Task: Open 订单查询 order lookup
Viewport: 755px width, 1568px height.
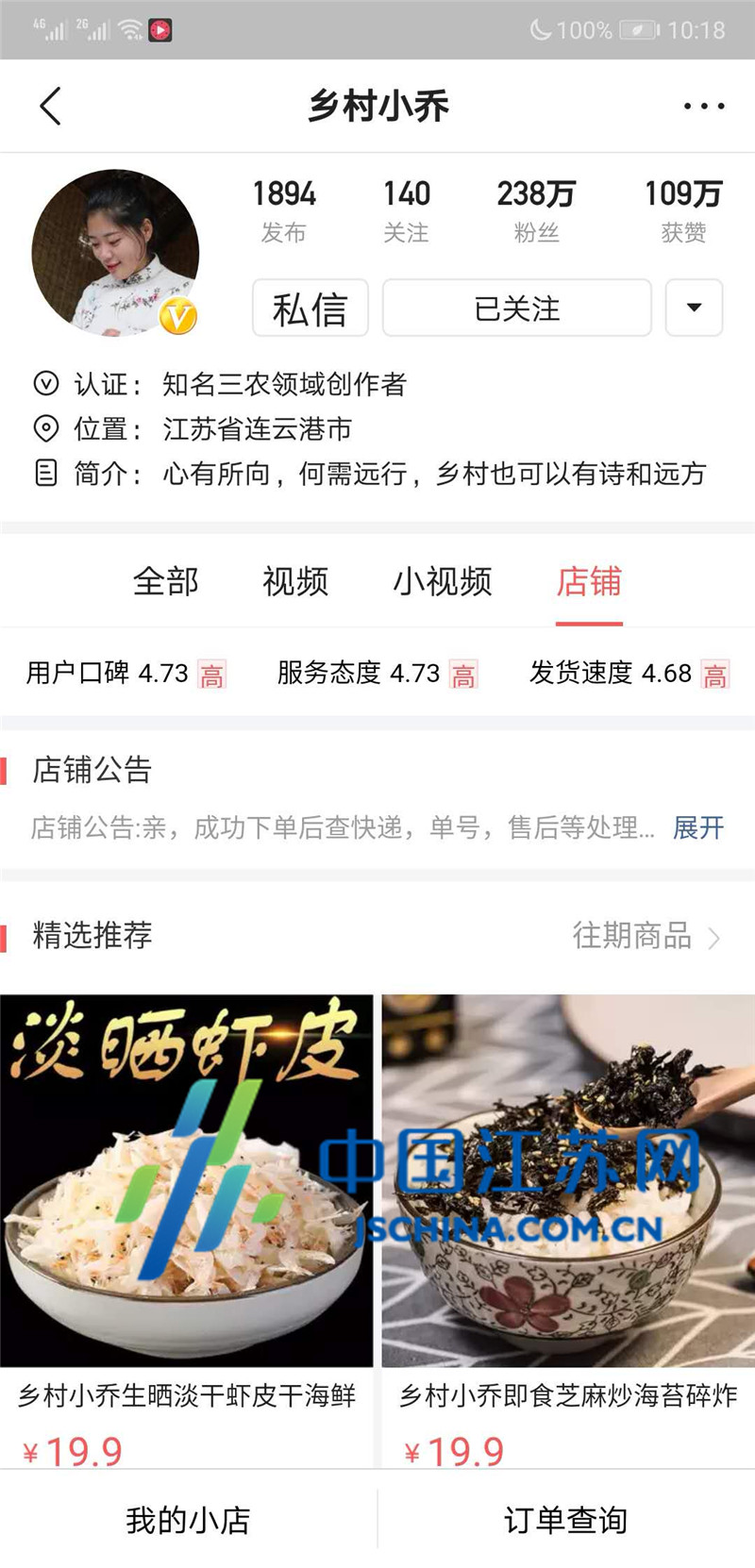Action: pyautogui.click(x=565, y=1520)
